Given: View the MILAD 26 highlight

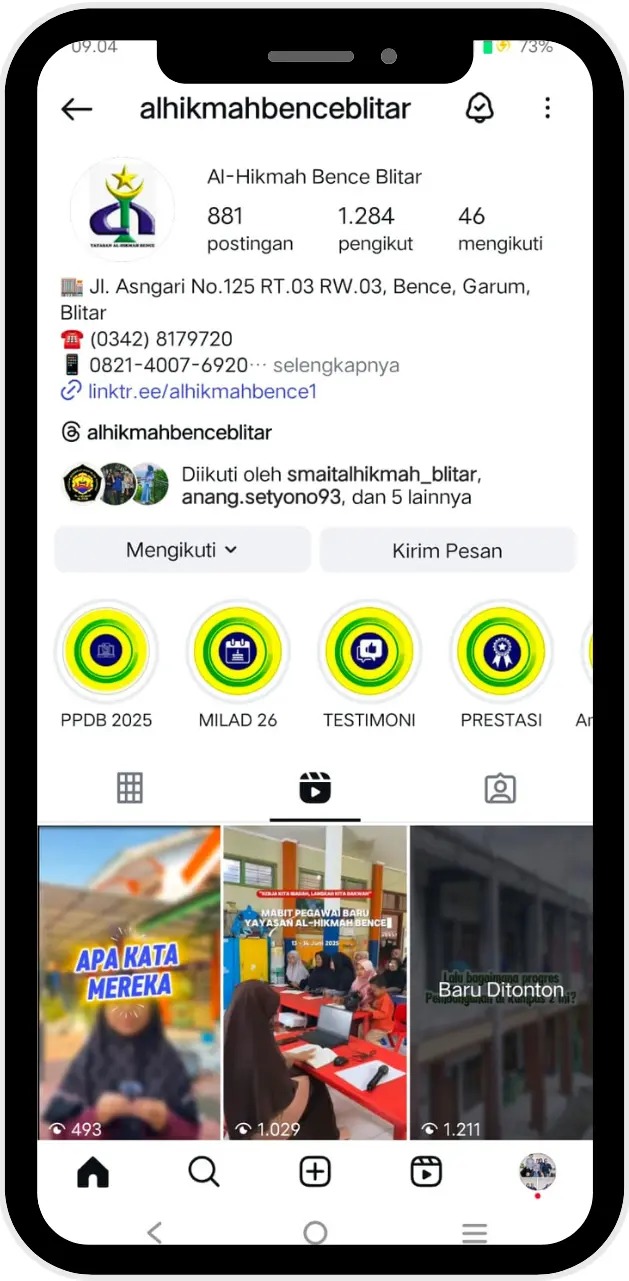Looking at the screenshot, I should coord(238,652).
